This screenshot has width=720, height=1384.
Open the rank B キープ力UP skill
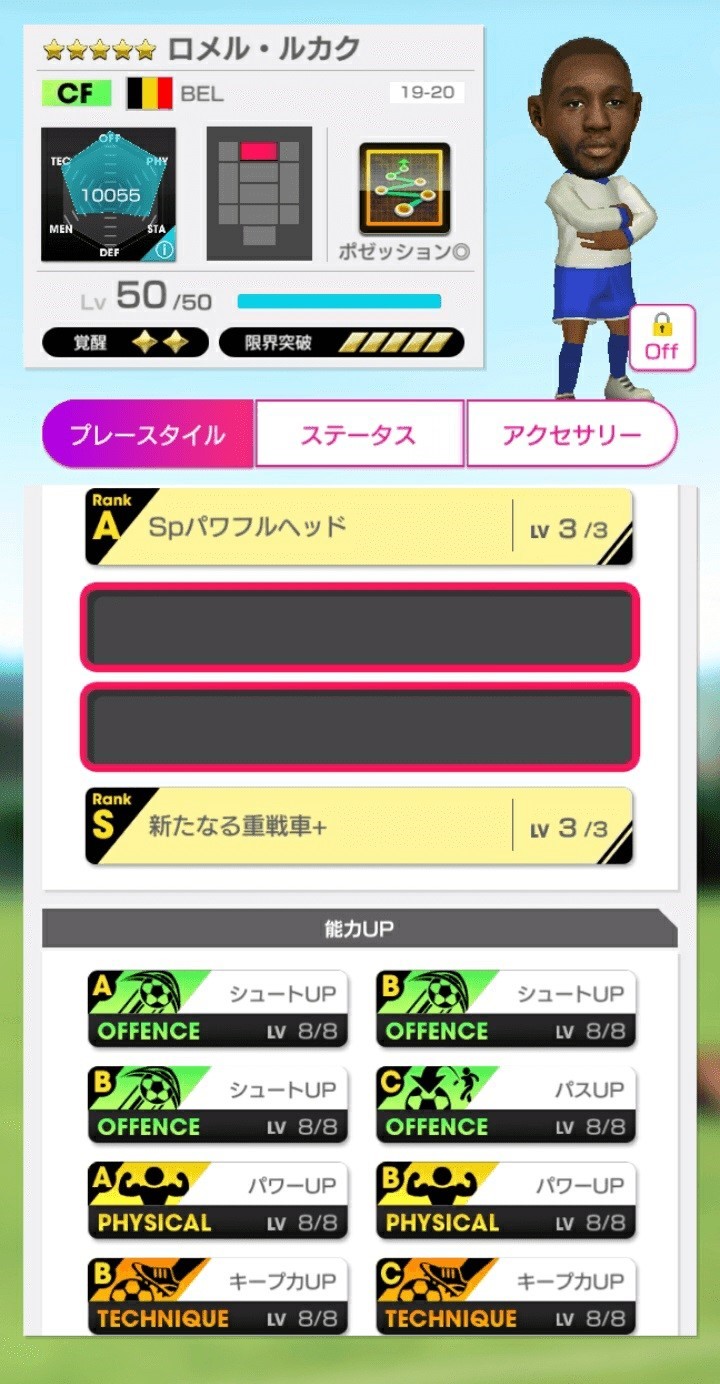pyautogui.click(x=218, y=1296)
